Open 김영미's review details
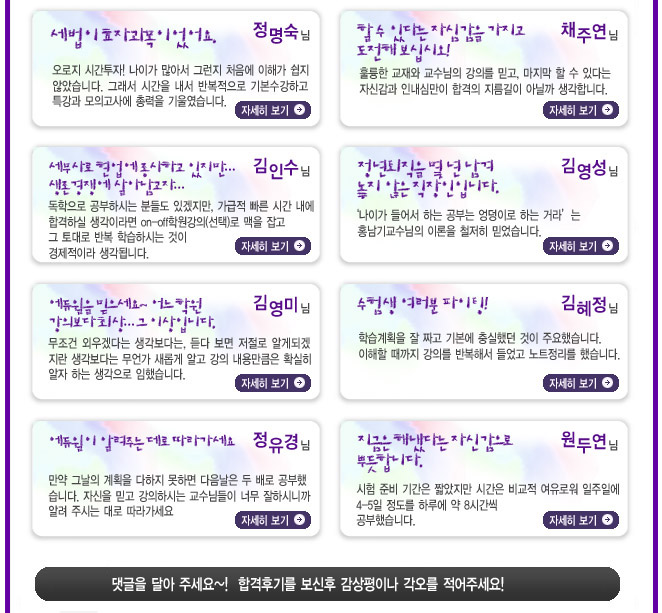 [x=273, y=383]
